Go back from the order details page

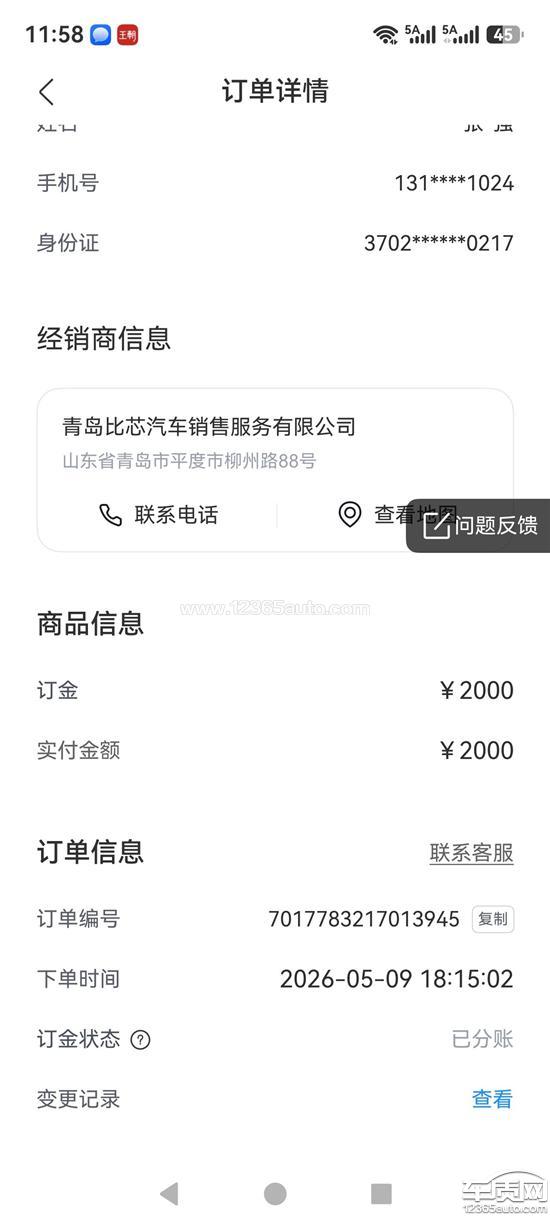pos(46,92)
